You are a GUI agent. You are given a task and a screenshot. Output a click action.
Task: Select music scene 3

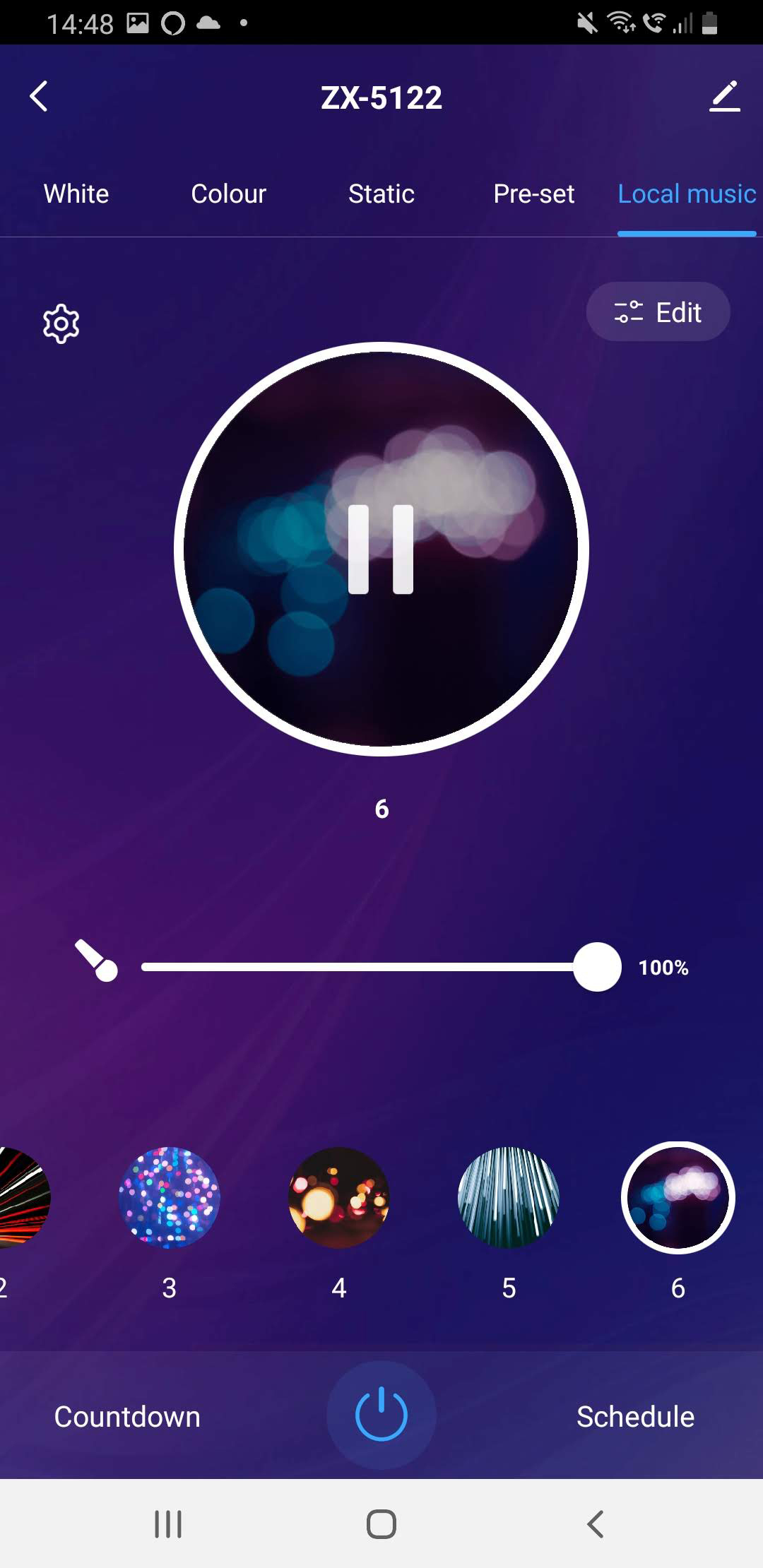(x=170, y=1197)
